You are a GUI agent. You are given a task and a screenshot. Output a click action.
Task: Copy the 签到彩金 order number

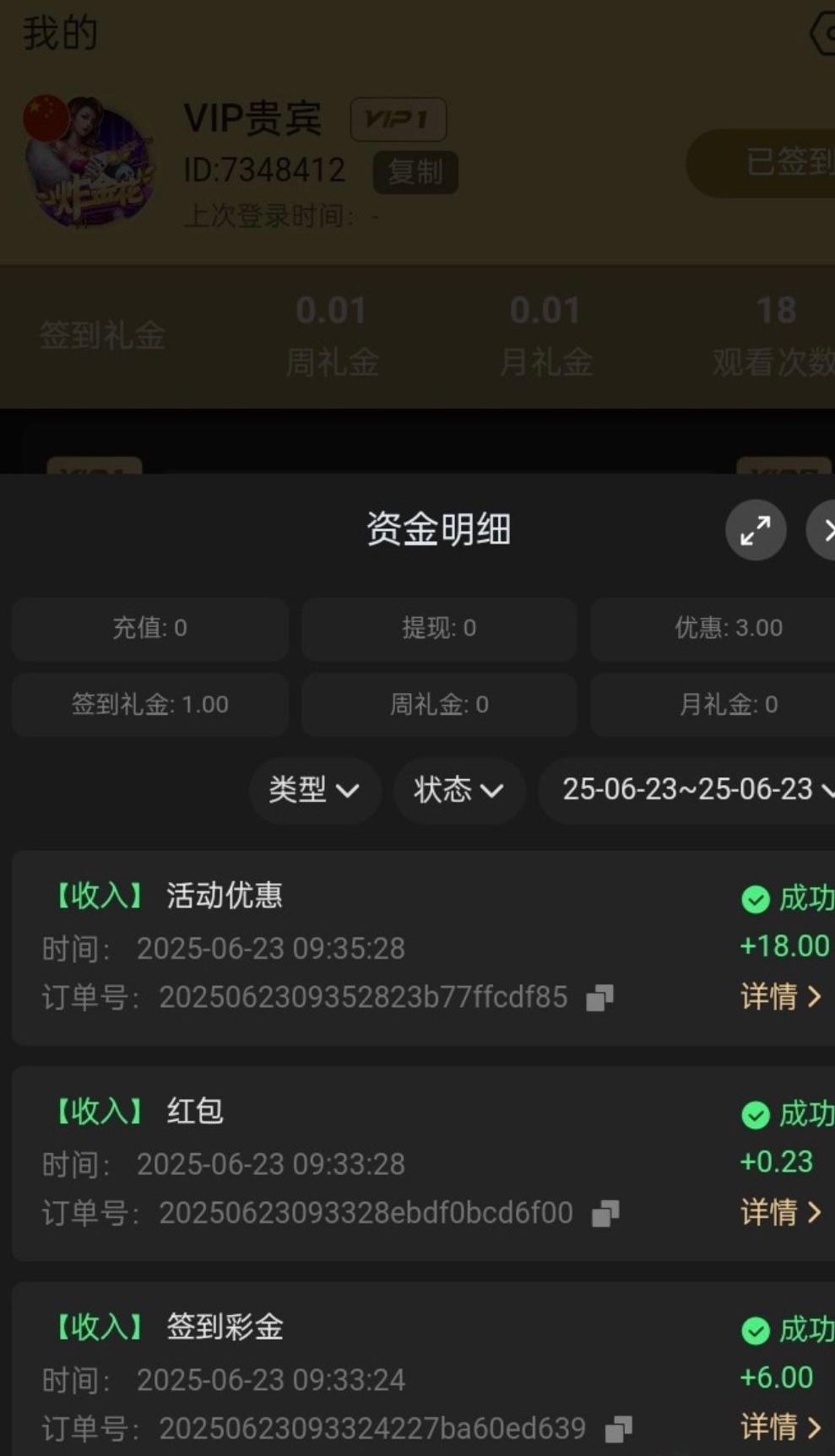(x=618, y=1429)
